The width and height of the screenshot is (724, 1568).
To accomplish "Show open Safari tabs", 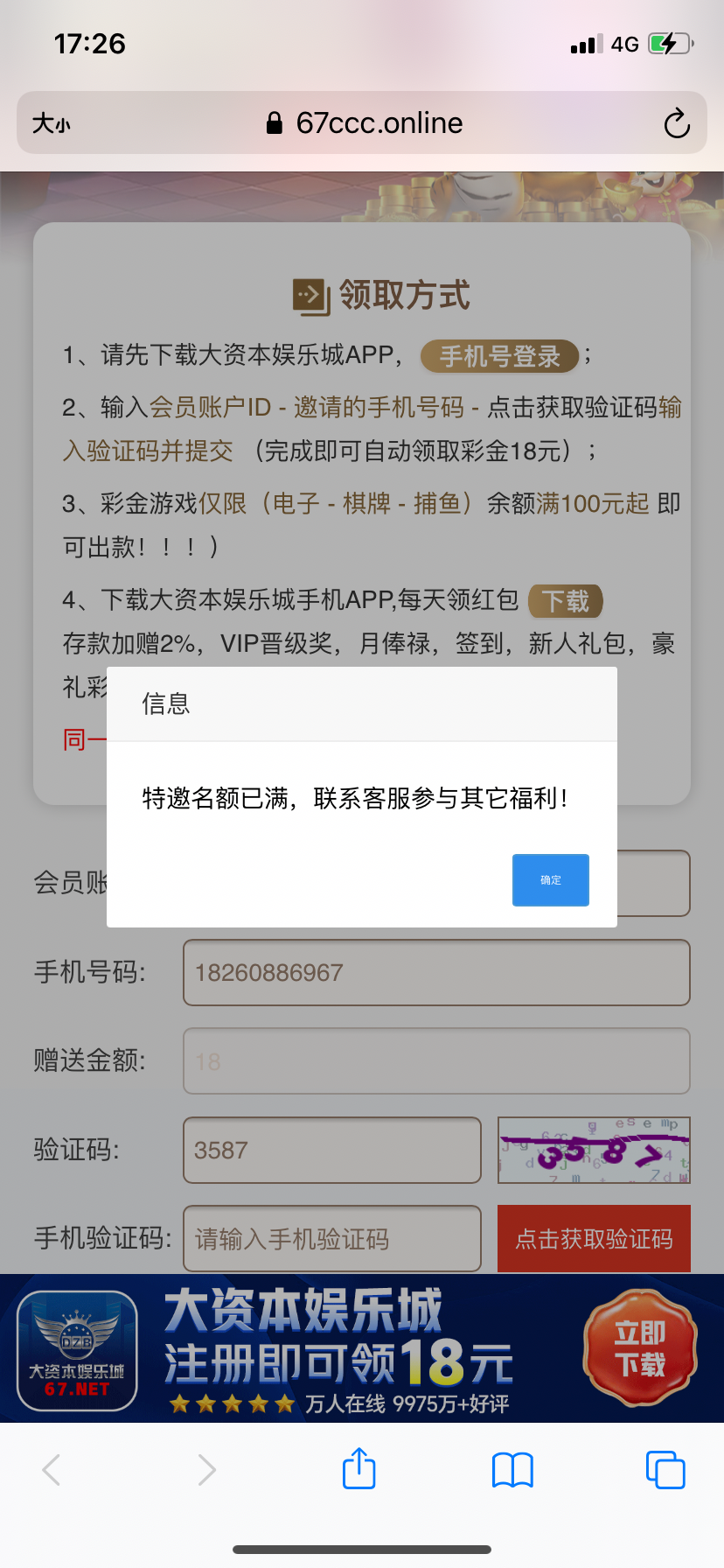I will point(665,1469).
